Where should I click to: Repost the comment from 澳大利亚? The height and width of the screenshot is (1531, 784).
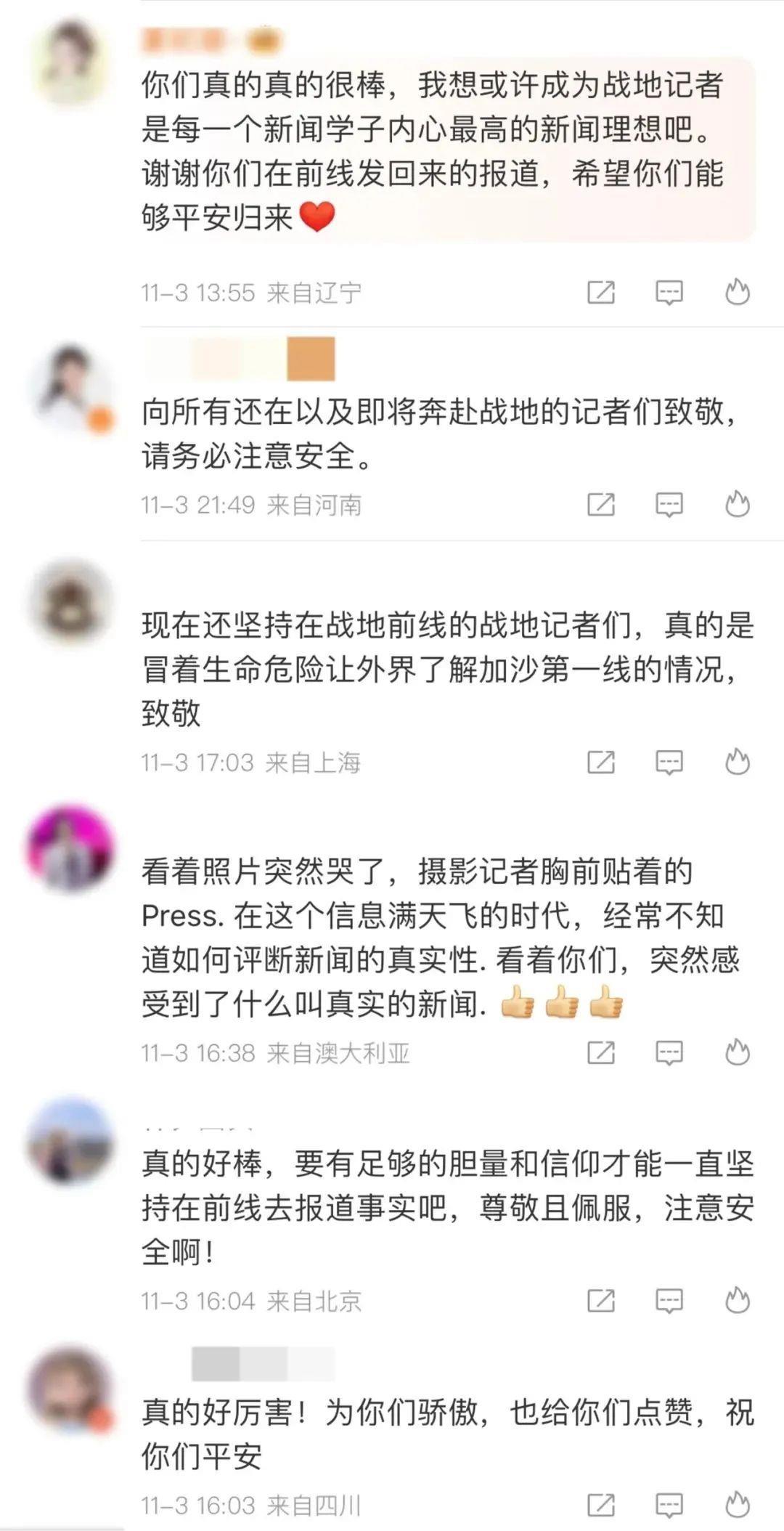(601, 1052)
